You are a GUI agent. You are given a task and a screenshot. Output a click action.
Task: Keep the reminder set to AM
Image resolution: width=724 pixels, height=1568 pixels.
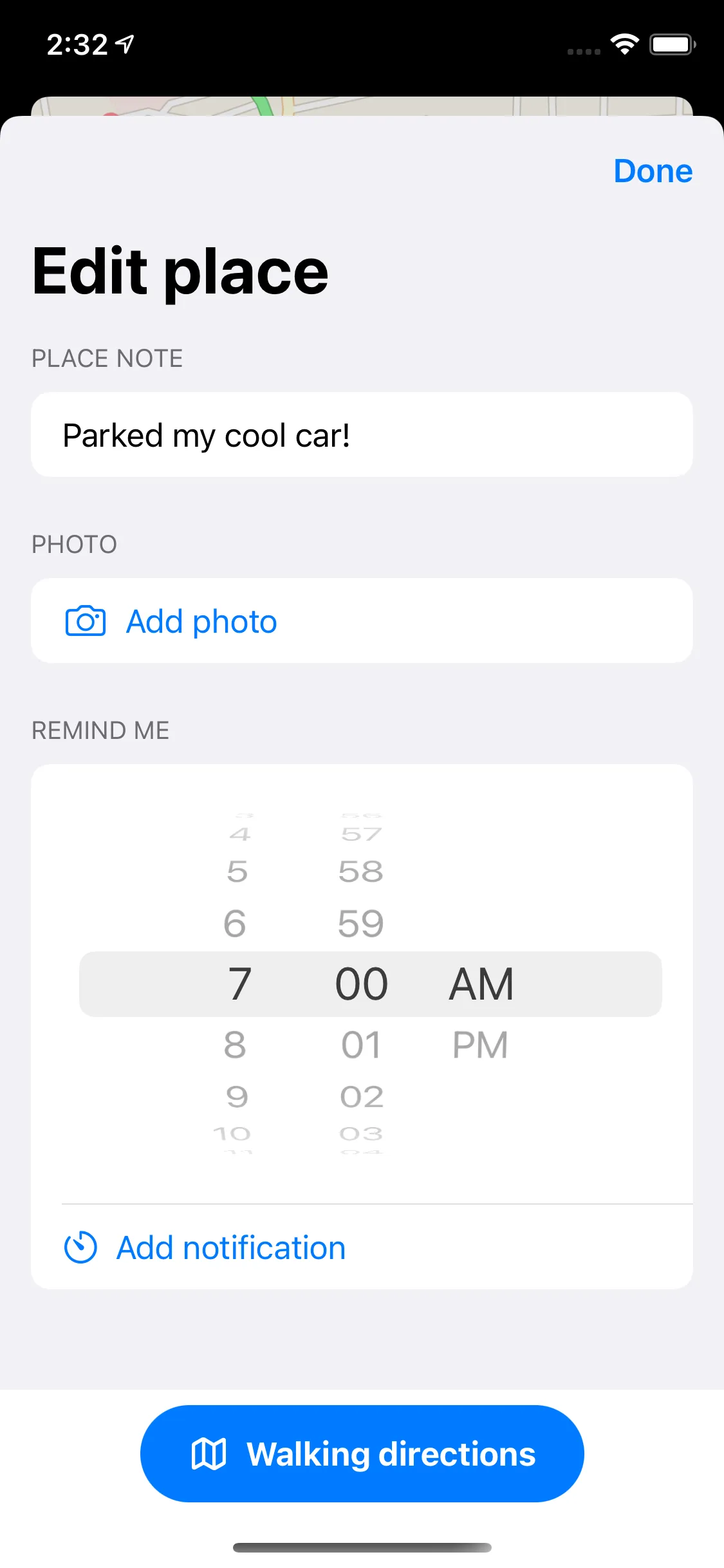tap(482, 982)
